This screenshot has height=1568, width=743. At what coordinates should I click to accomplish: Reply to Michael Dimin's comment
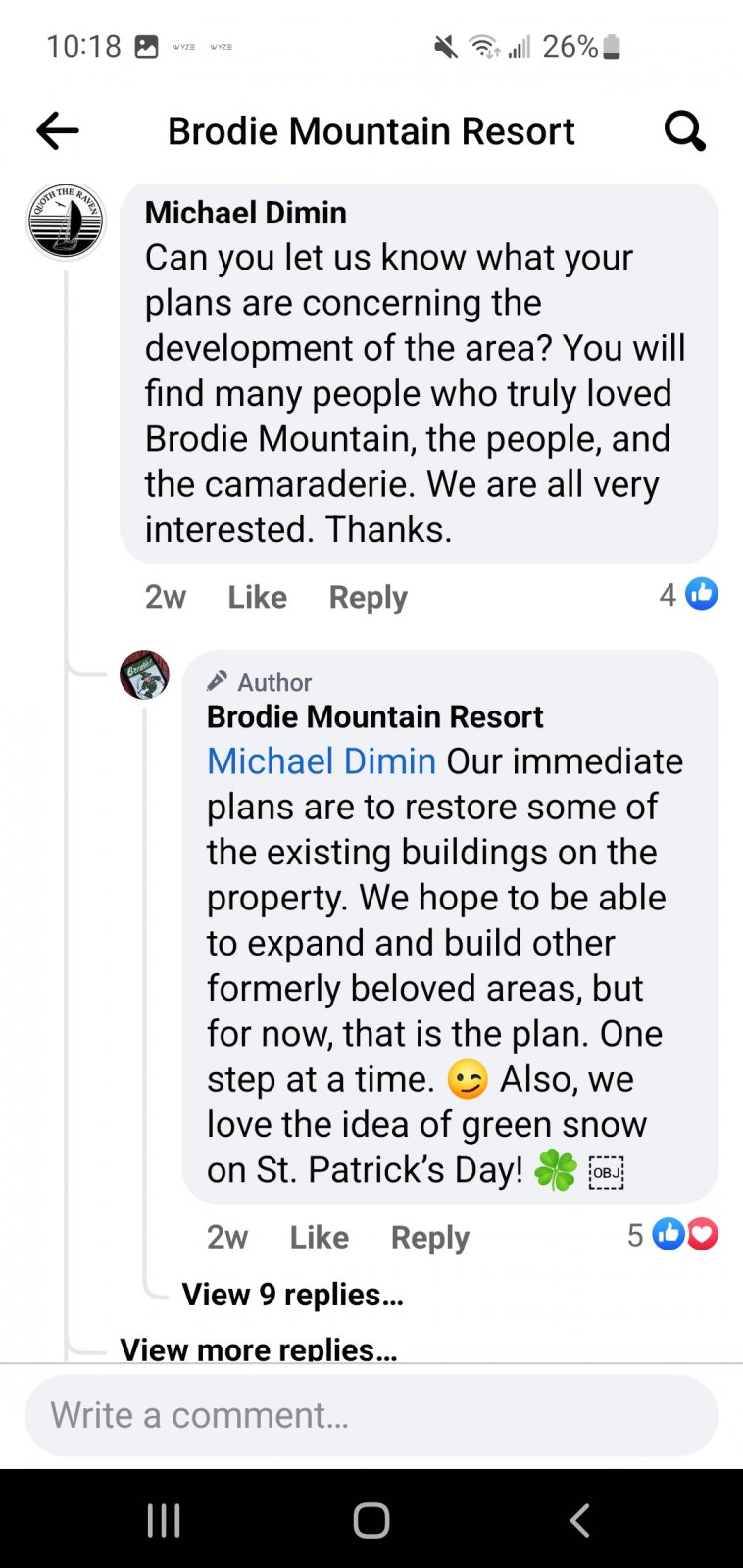367,596
